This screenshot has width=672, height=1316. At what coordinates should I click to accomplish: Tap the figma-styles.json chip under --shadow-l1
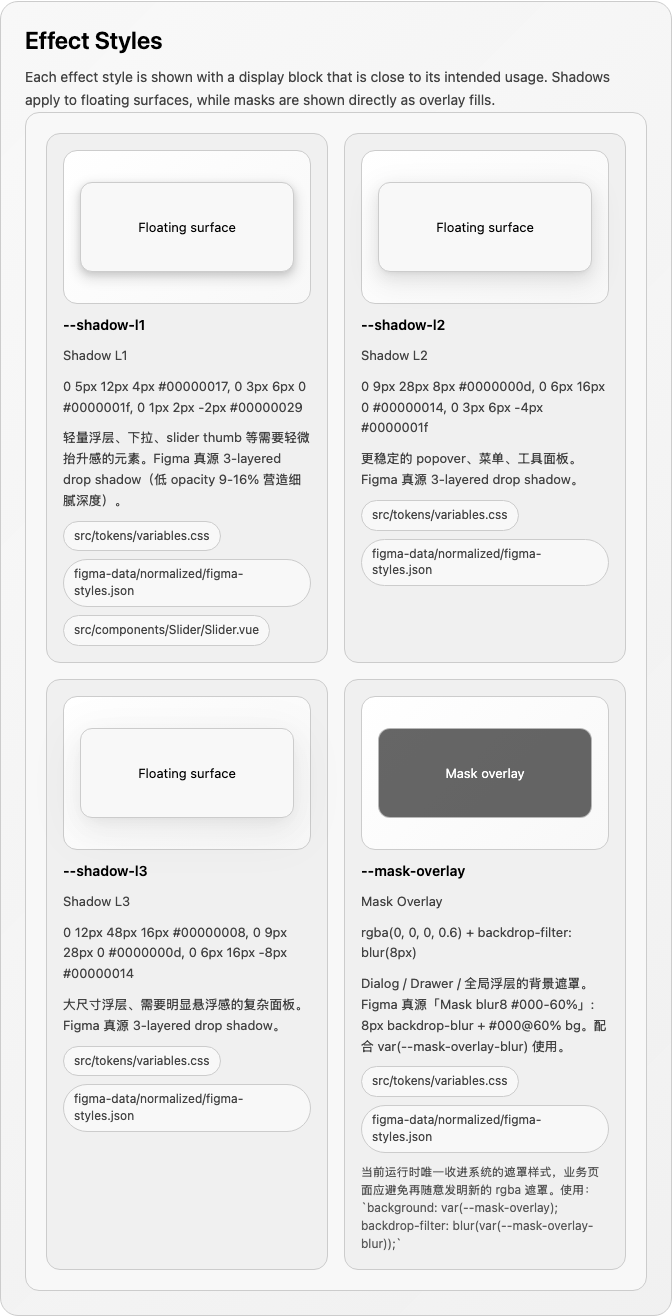(186, 582)
